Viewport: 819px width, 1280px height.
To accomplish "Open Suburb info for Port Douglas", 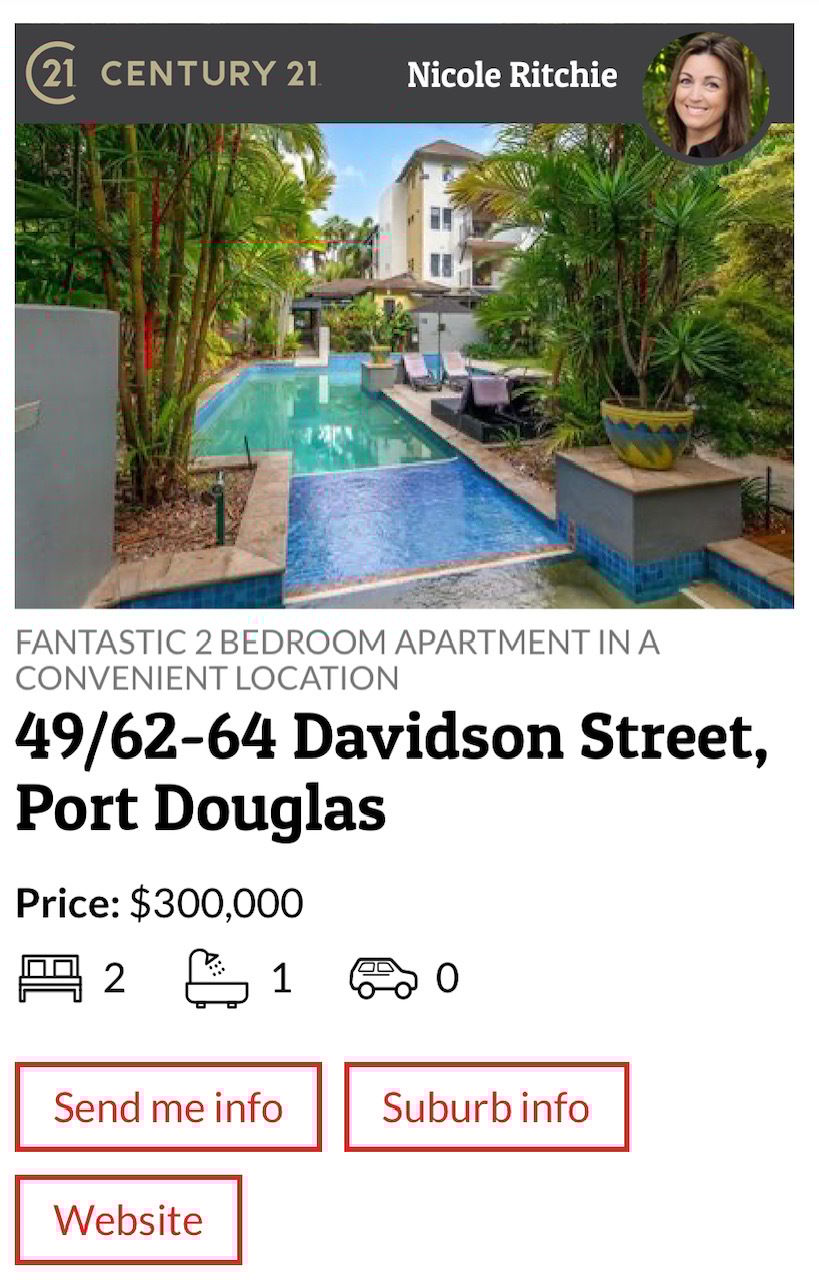I will [x=486, y=1107].
